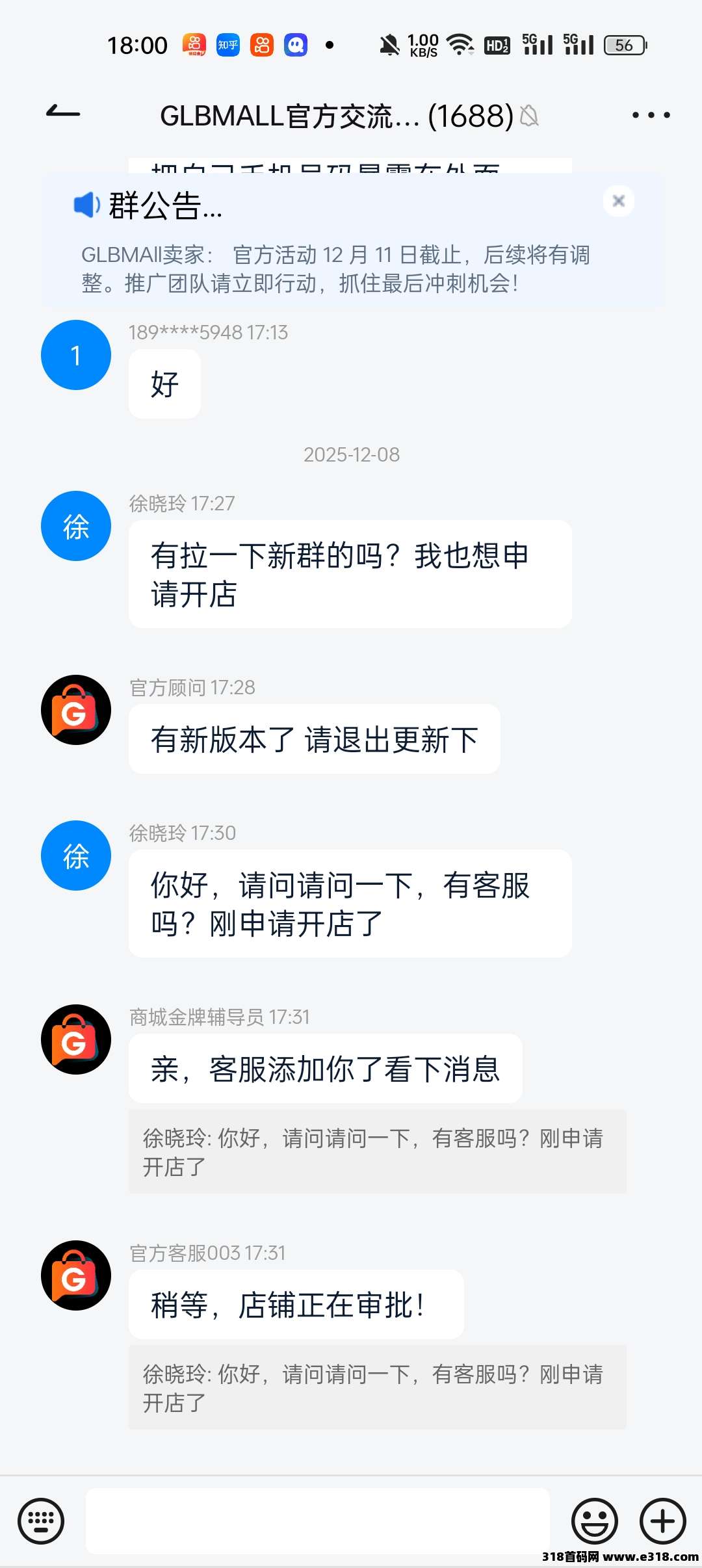
Task: Tap the message input field
Action: 317,1521
